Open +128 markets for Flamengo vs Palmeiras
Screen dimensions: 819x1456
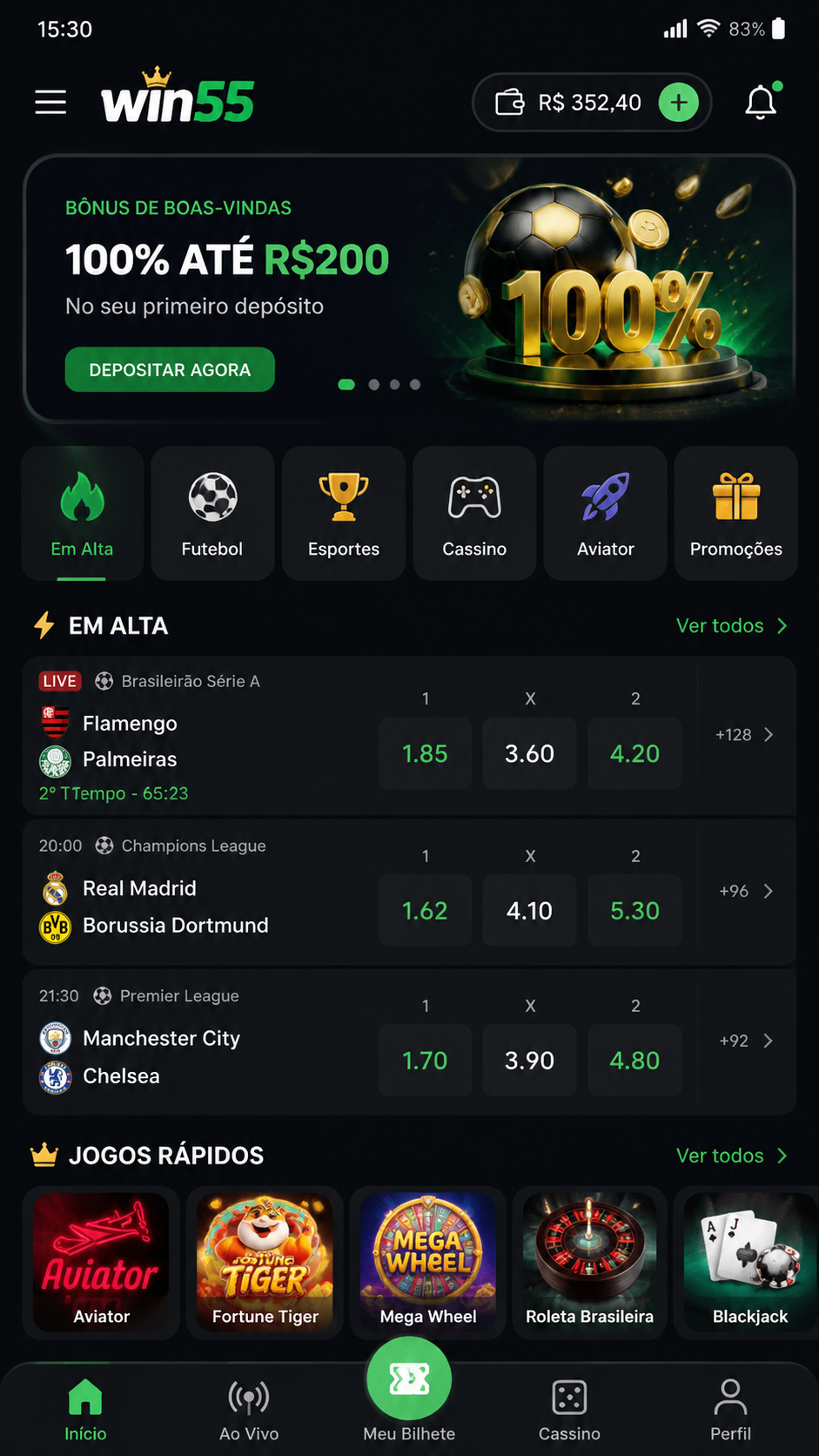[745, 735]
